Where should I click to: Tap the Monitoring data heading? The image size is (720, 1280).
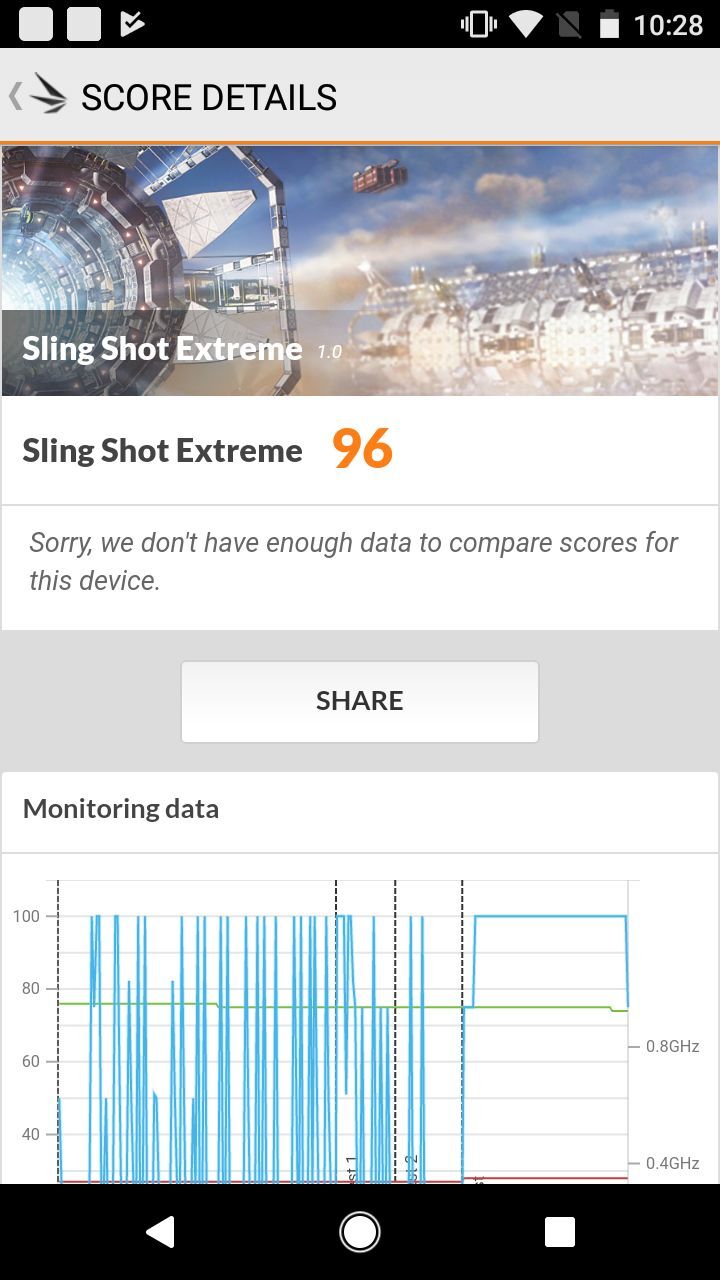[x=120, y=808]
